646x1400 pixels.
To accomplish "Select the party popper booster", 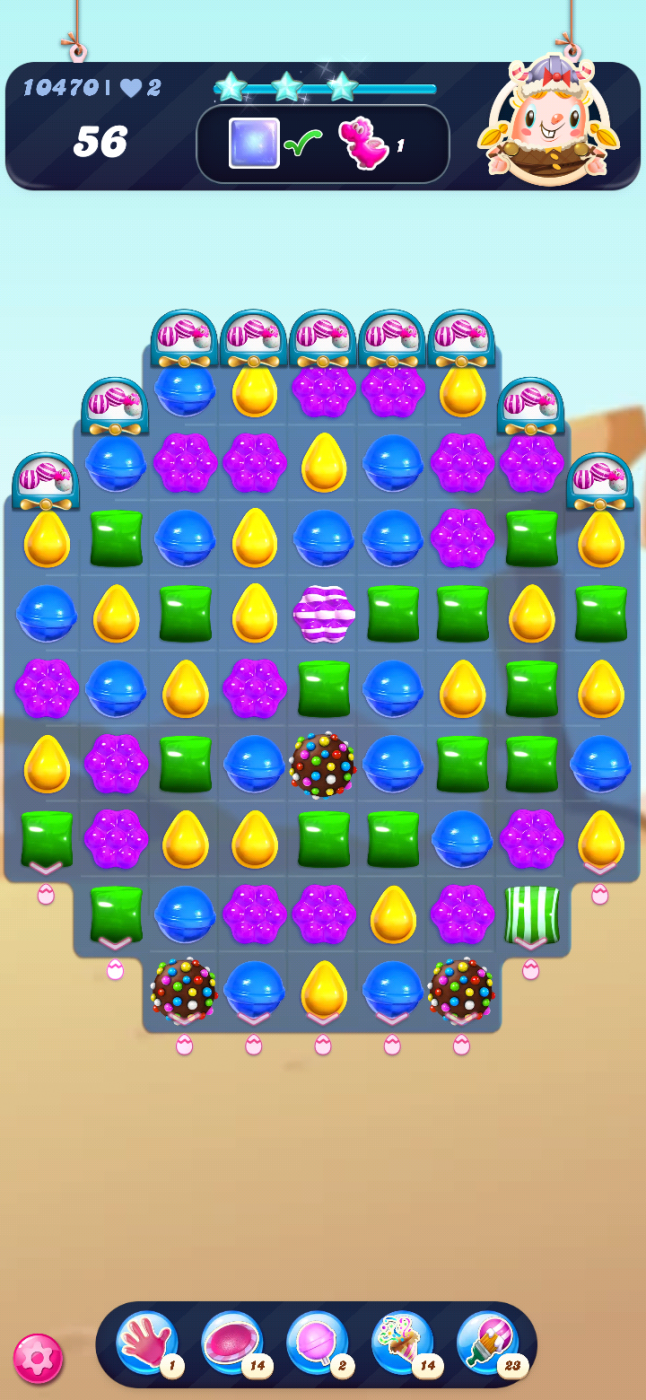I will click(402, 1344).
